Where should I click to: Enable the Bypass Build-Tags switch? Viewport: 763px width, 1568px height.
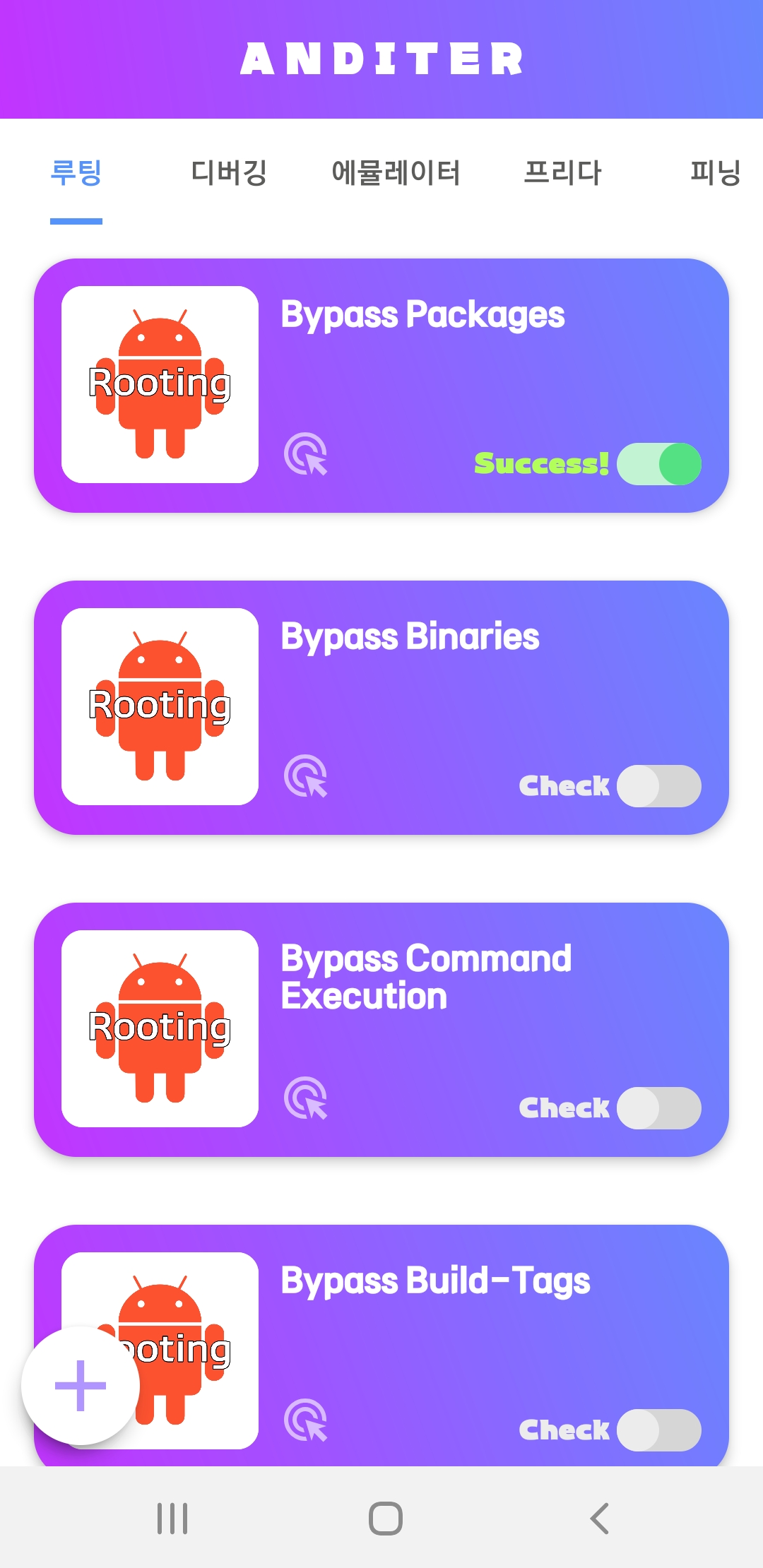point(658,1430)
